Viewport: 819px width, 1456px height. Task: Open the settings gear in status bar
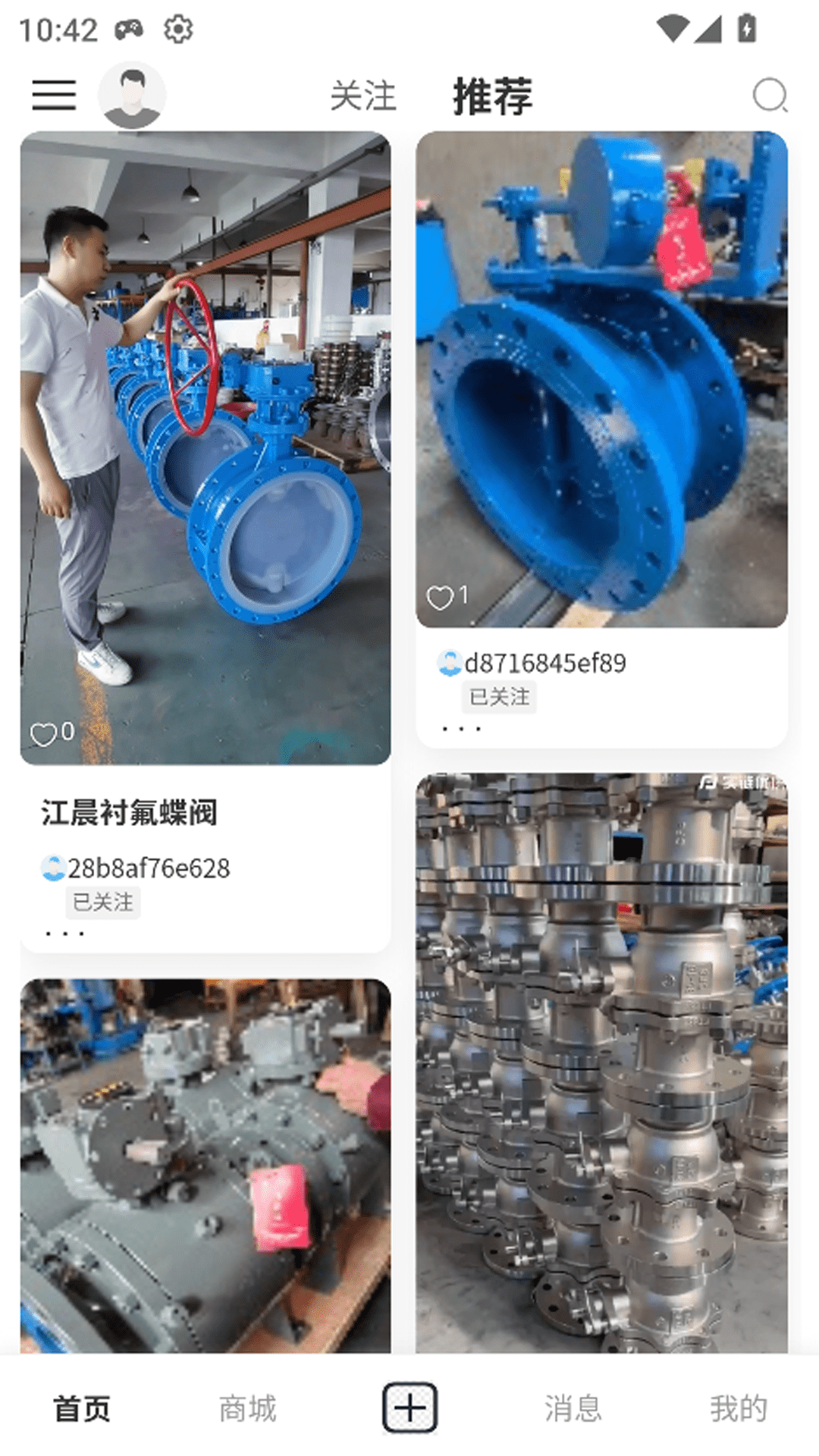pyautogui.click(x=177, y=30)
